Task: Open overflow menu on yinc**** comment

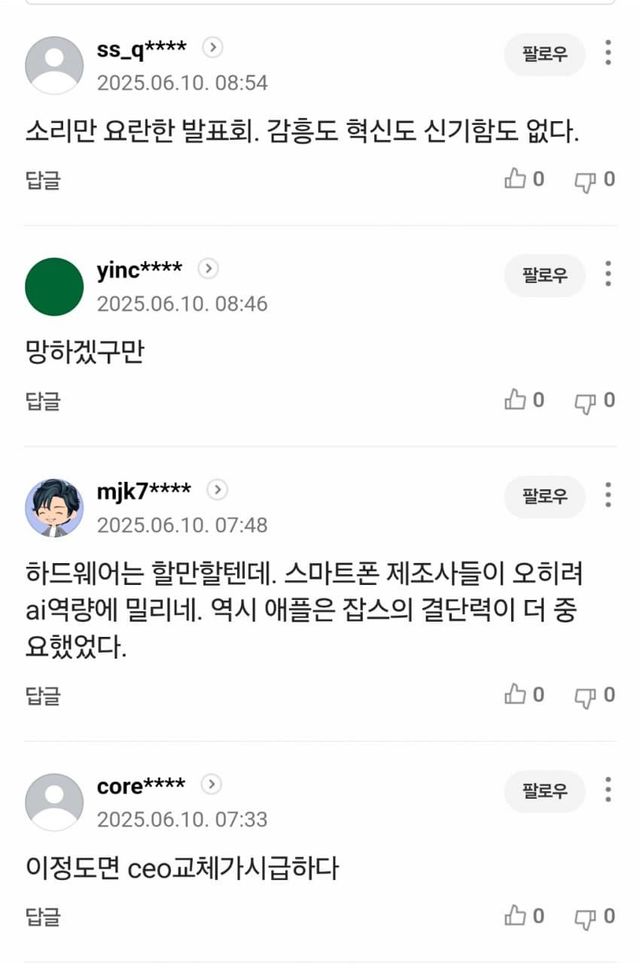Action: (608, 274)
